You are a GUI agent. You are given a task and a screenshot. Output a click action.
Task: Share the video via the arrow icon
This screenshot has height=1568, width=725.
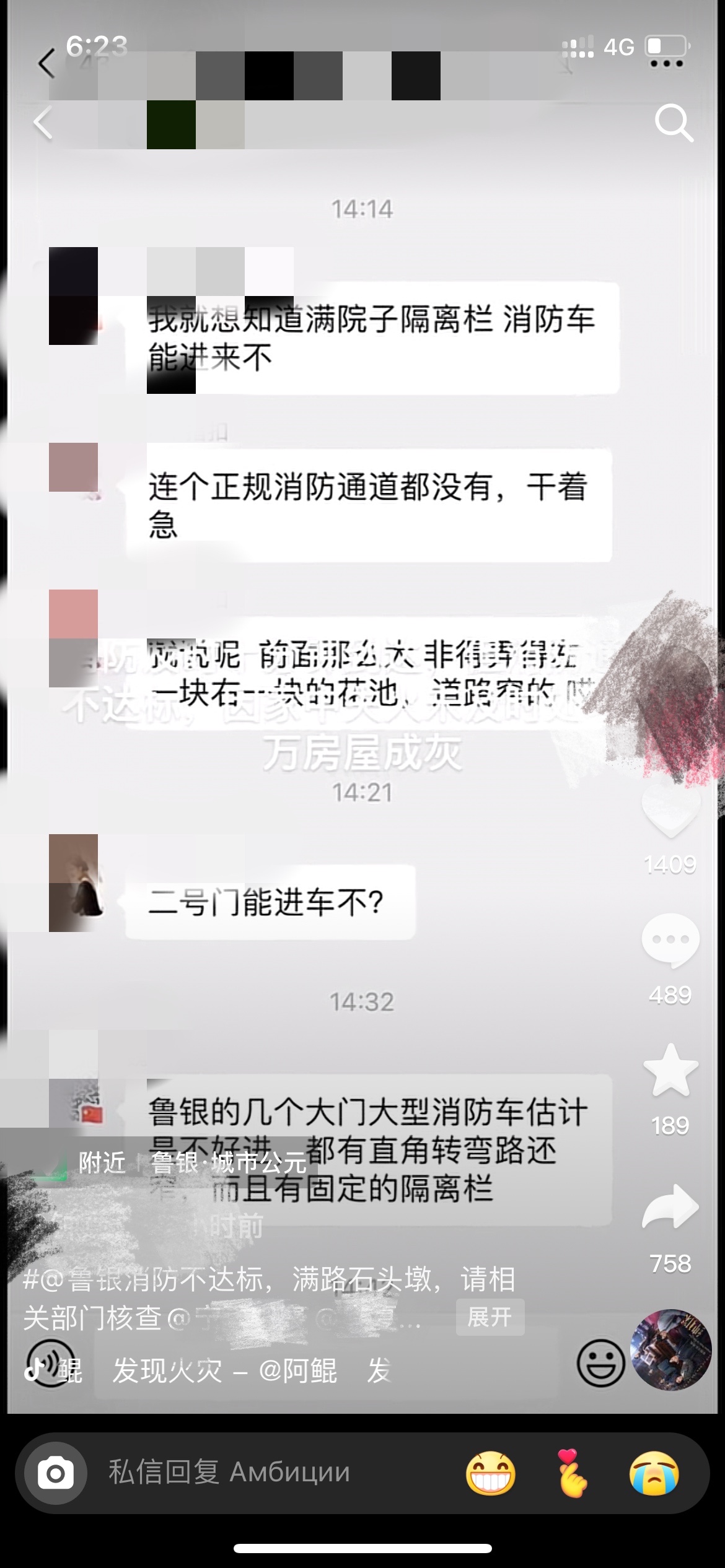[x=670, y=1206]
